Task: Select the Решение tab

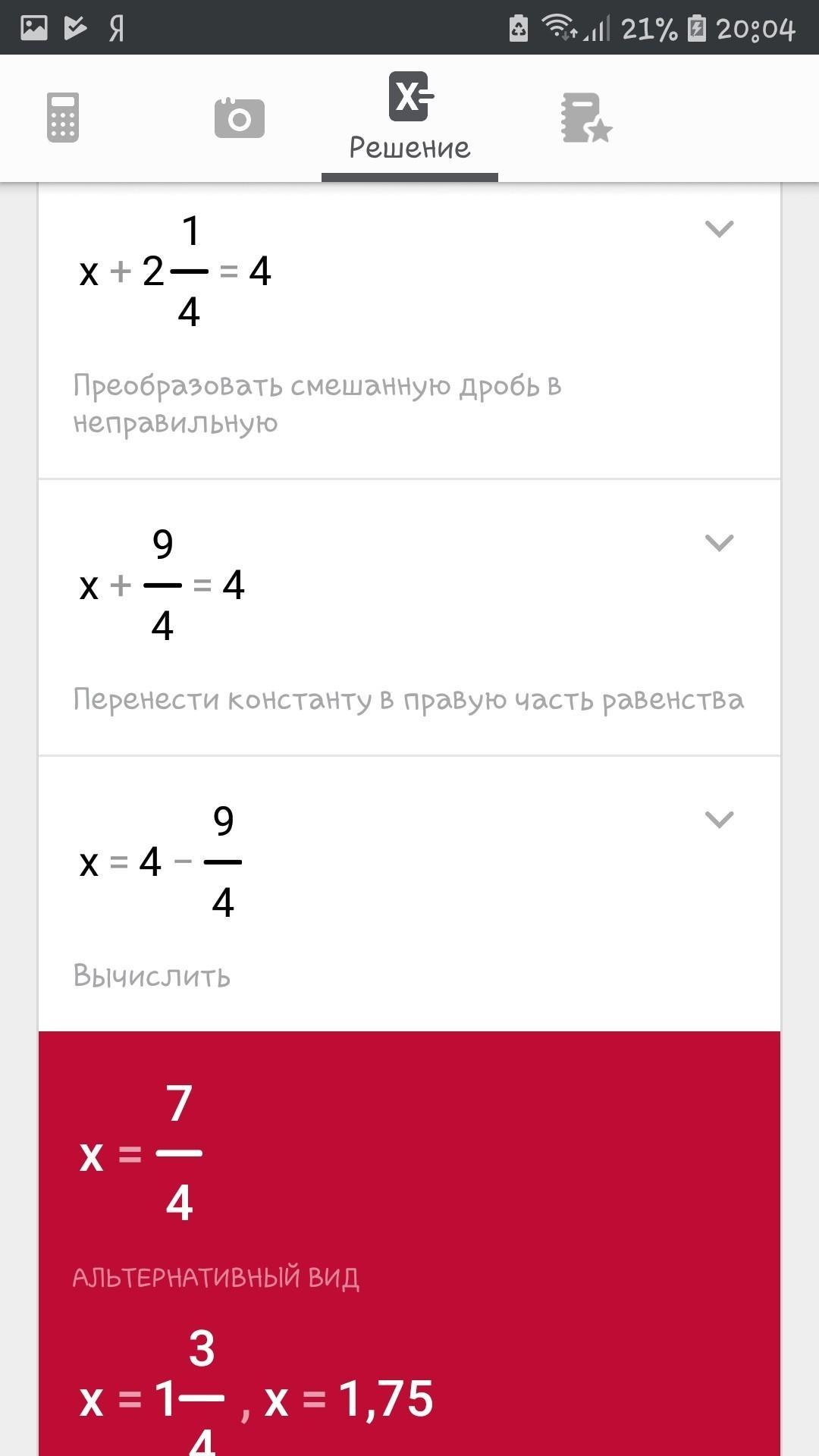Action: [409, 118]
